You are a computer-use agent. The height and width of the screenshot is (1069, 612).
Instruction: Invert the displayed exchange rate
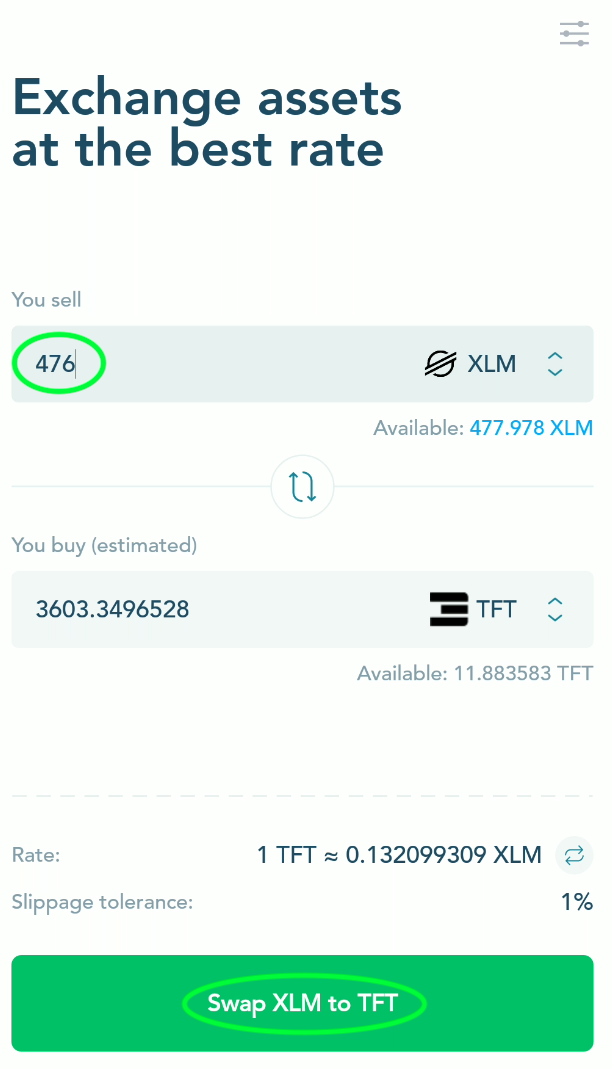pos(574,855)
